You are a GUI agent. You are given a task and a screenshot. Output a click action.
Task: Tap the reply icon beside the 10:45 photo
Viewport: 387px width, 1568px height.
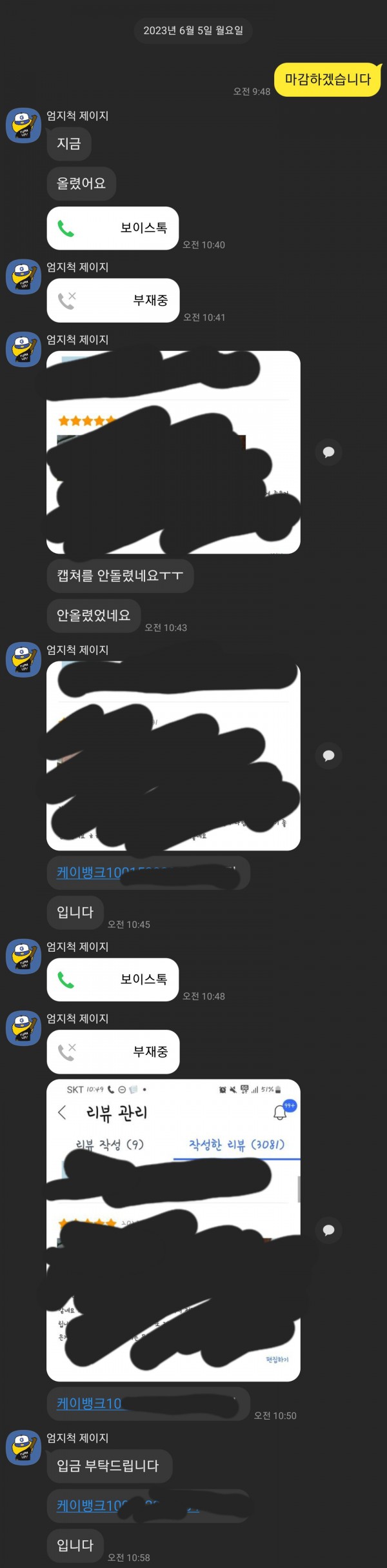328,756
